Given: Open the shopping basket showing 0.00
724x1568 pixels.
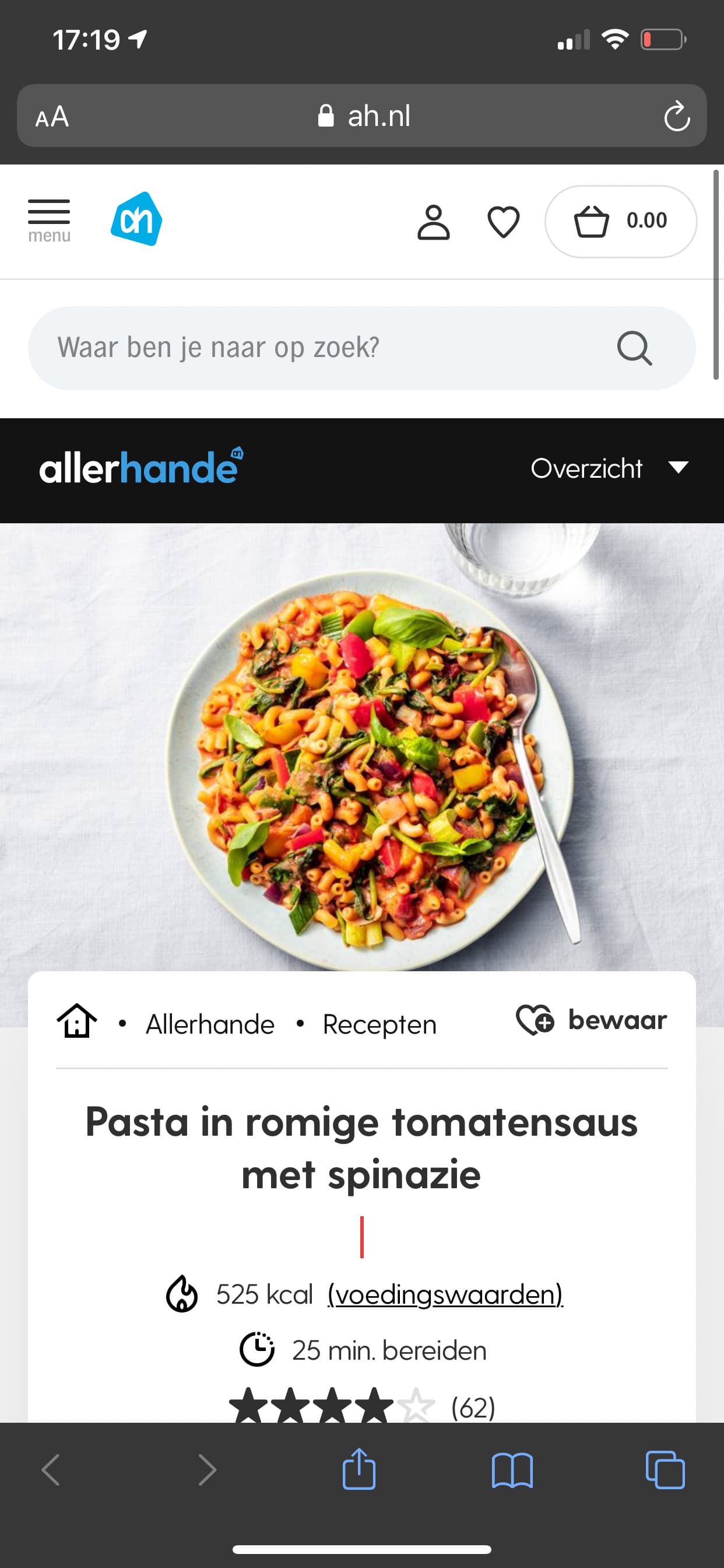Looking at the screenshot, I should [x=621, y=222].
